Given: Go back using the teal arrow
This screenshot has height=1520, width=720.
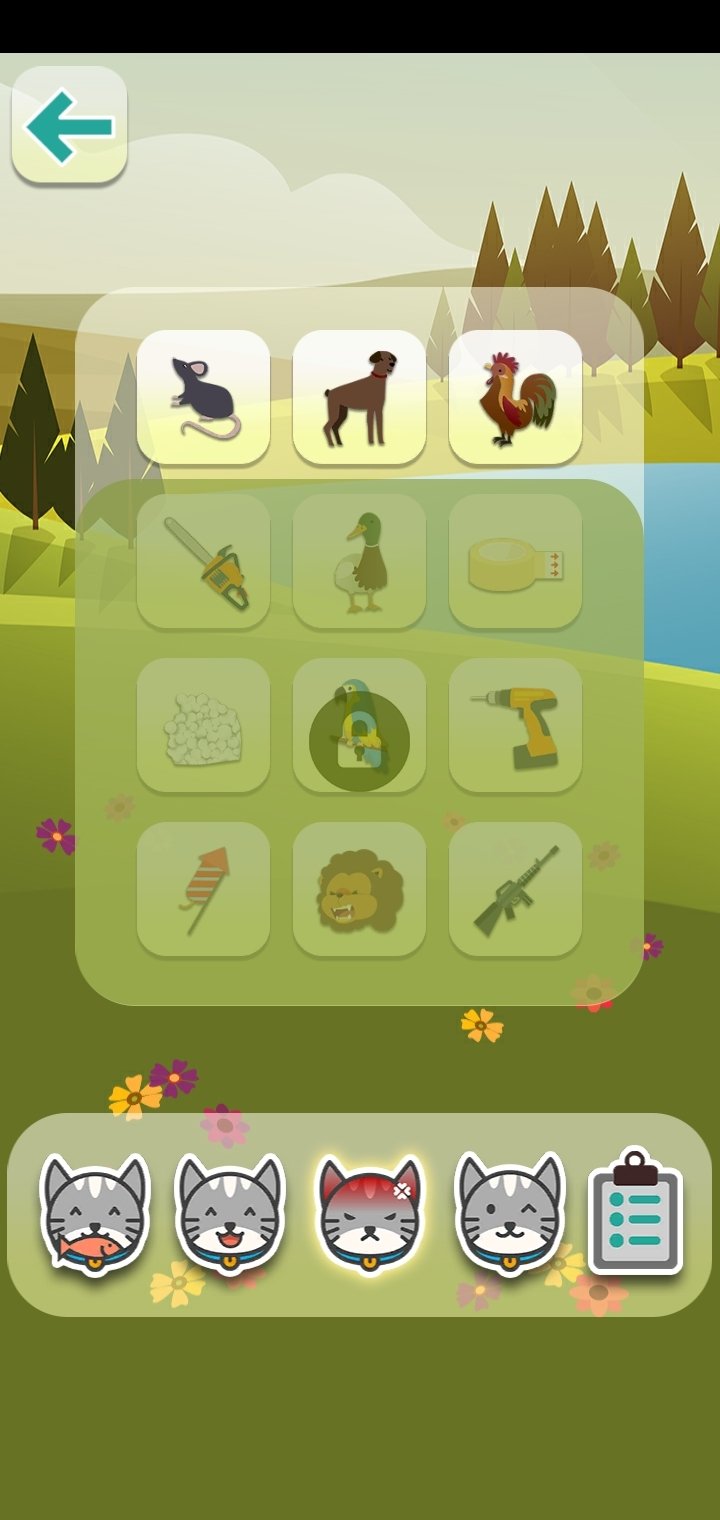Looking at the screenshot, I should (x=69, y=125).
